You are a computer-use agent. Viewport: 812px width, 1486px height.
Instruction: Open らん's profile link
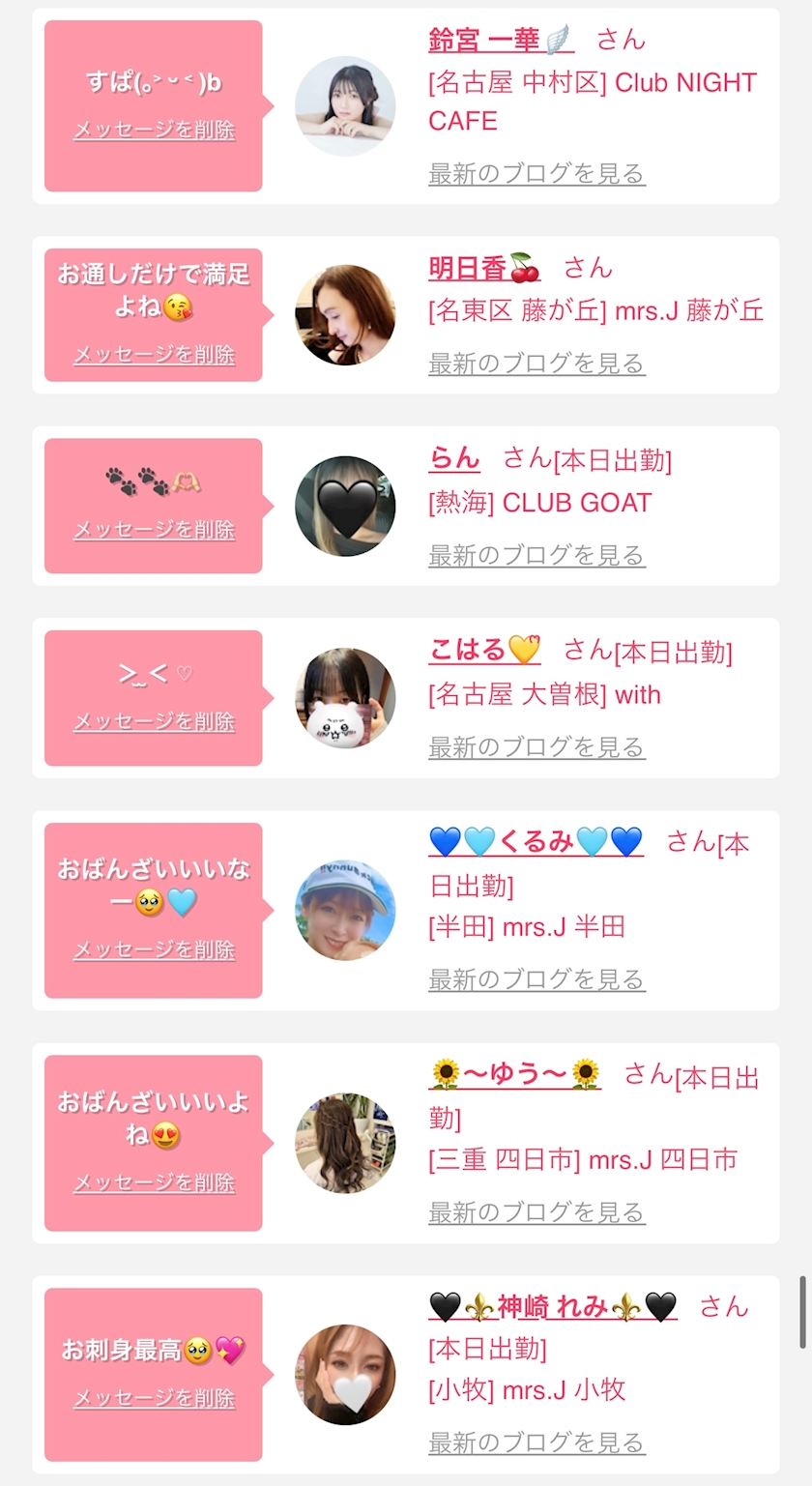coord(454,458)
